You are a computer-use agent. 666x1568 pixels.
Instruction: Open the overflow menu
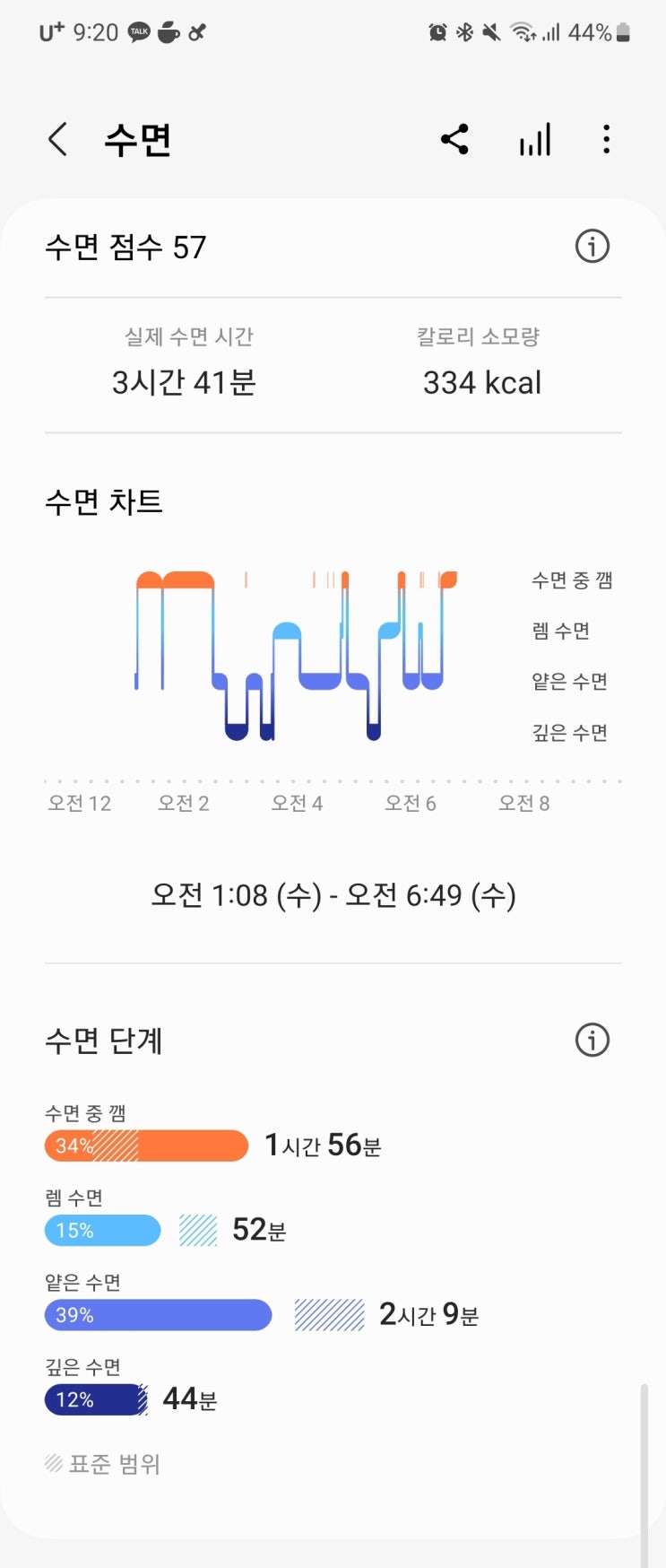[607, 140]
